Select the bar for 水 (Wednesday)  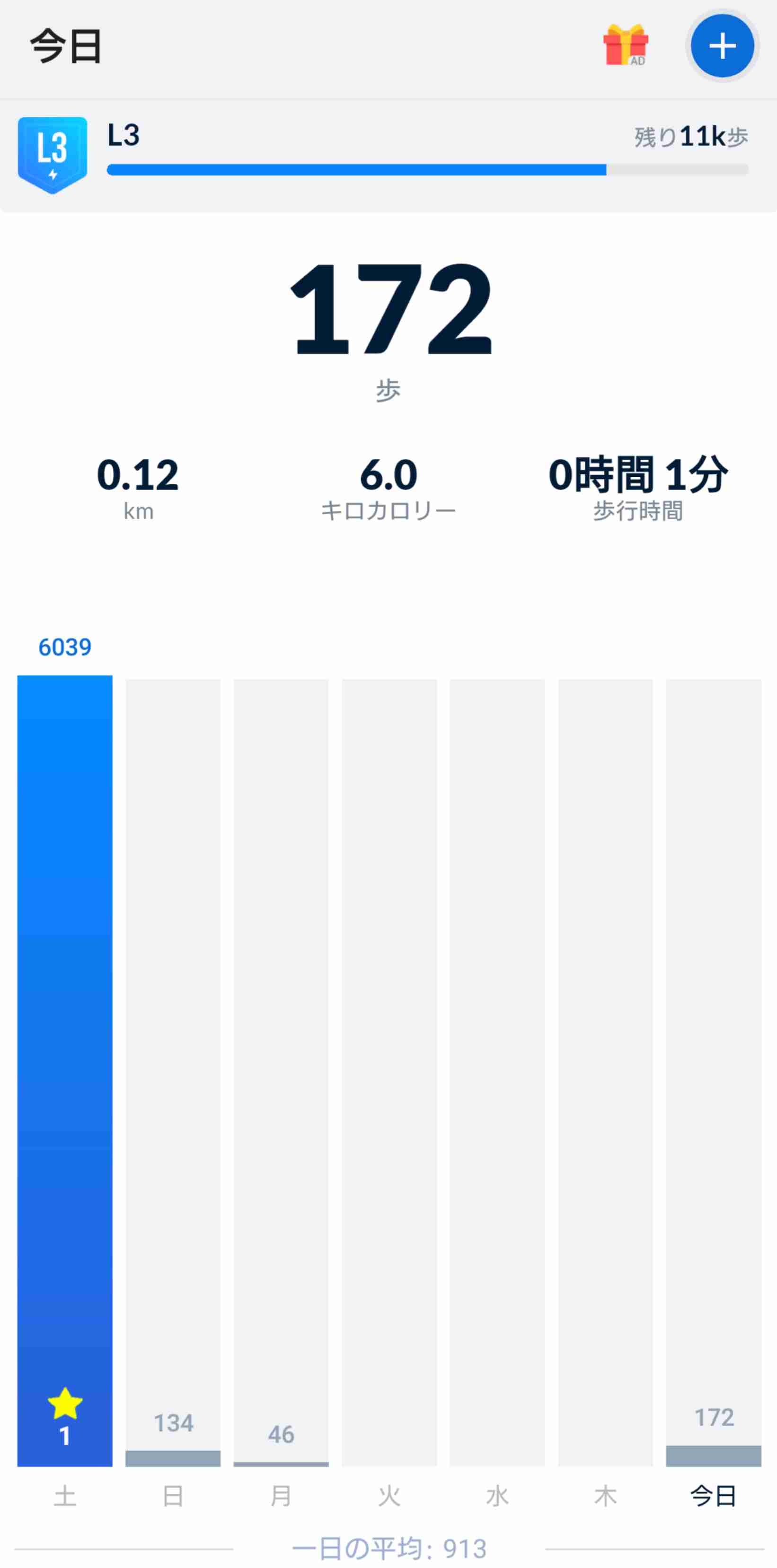tap(497, 1071)
